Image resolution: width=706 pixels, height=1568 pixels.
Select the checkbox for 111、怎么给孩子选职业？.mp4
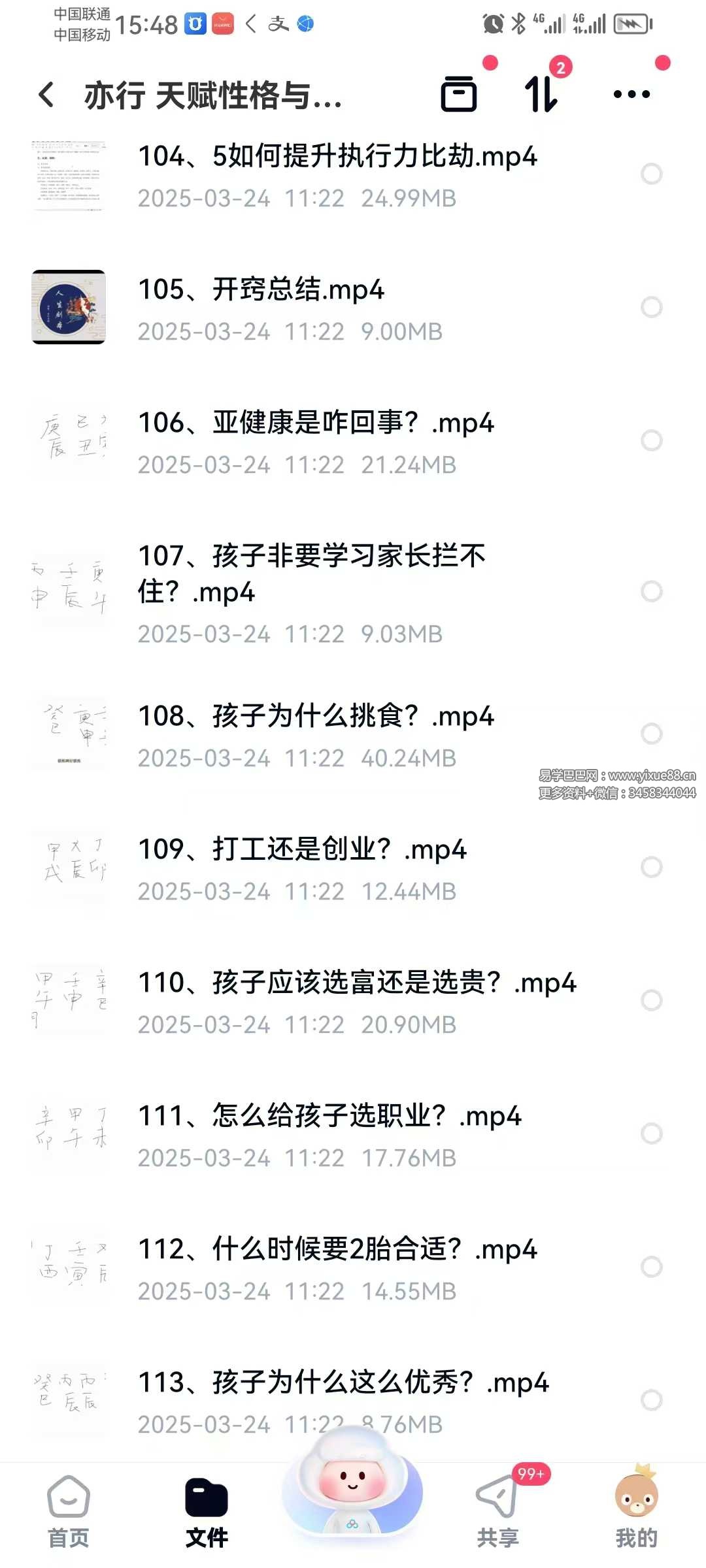click(x=651, y=1134)
